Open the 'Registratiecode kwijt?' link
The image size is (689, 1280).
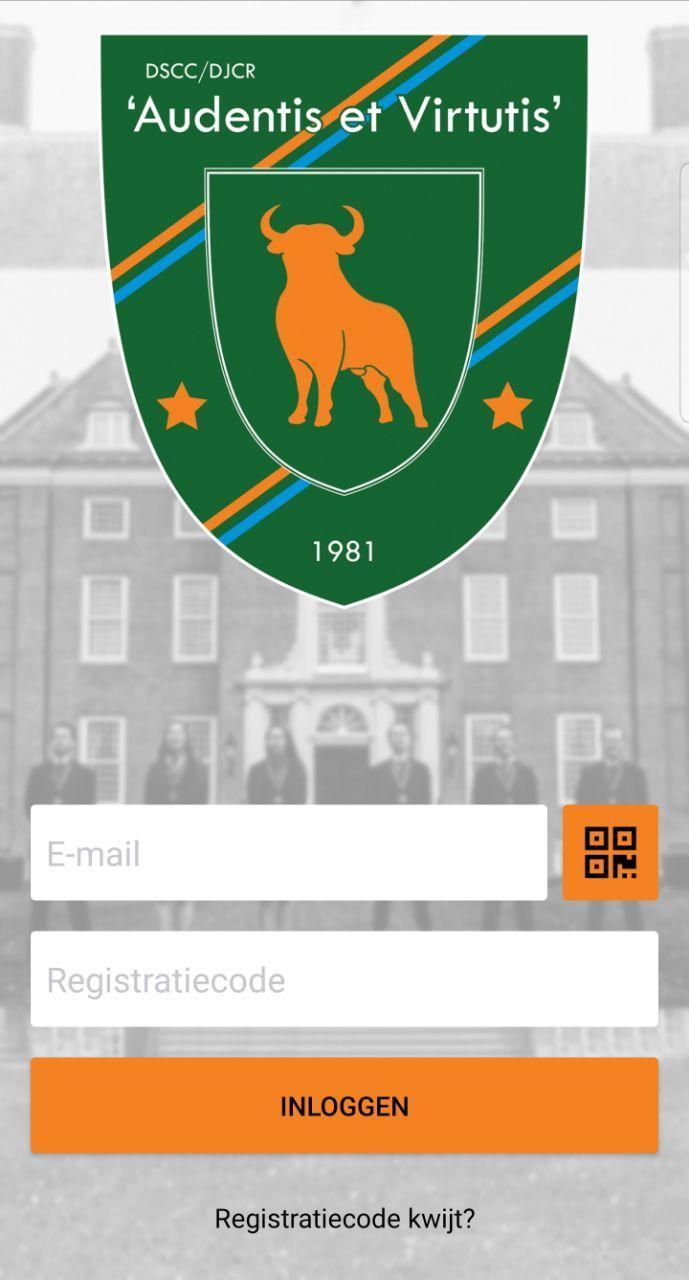click(x=344, y=1219)
